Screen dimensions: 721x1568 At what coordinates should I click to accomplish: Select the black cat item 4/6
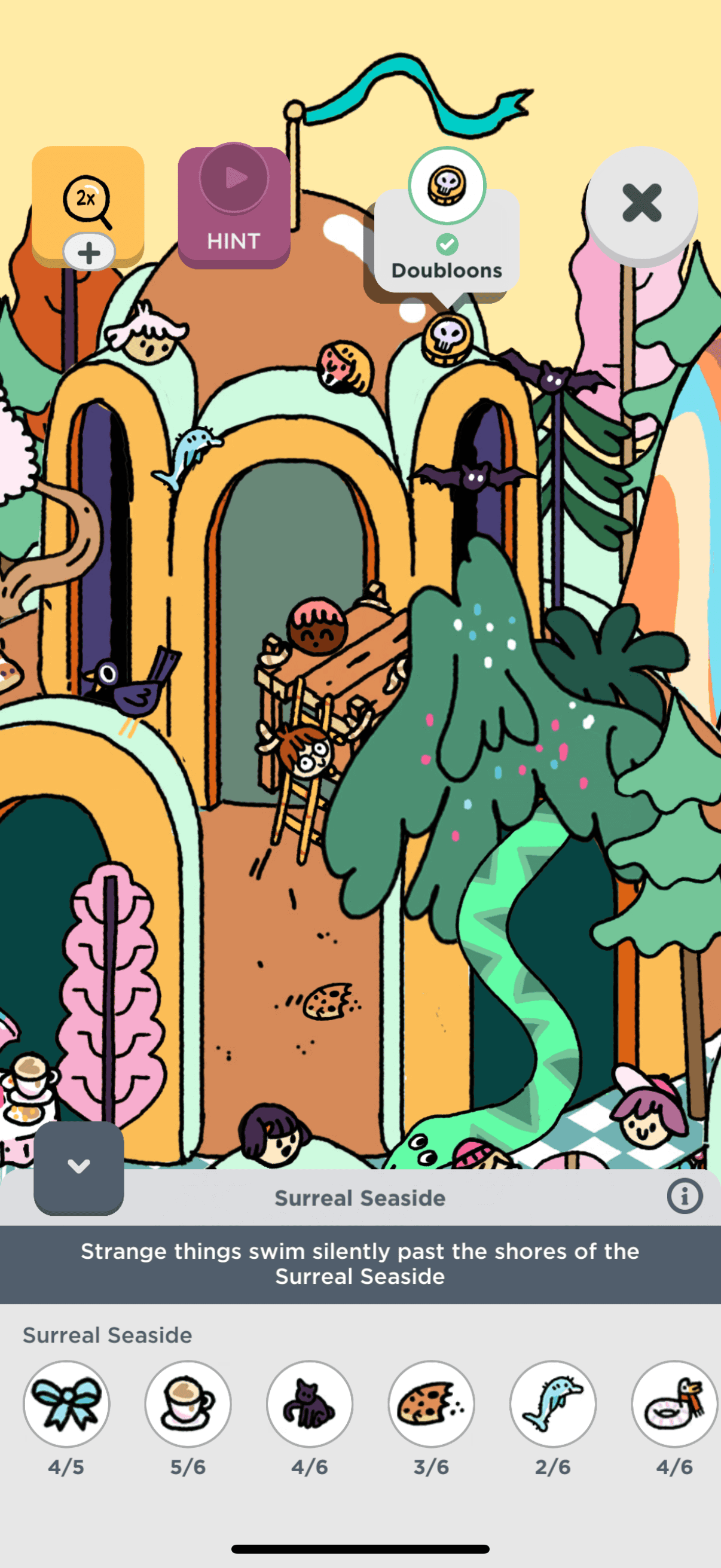[x=310, y=1404]
